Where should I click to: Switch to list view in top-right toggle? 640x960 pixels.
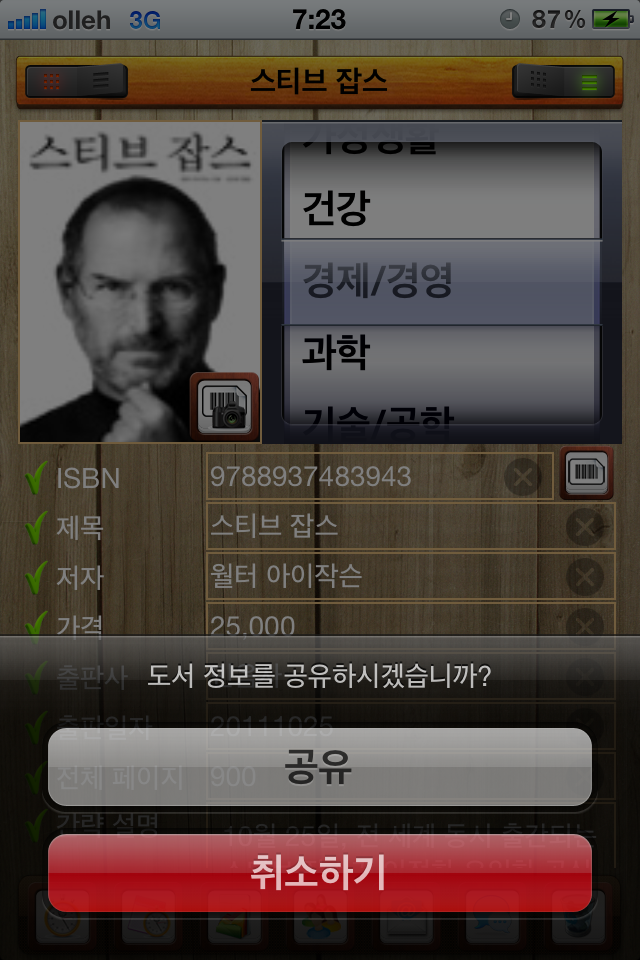pyautogui.click(x=589, y=82)
